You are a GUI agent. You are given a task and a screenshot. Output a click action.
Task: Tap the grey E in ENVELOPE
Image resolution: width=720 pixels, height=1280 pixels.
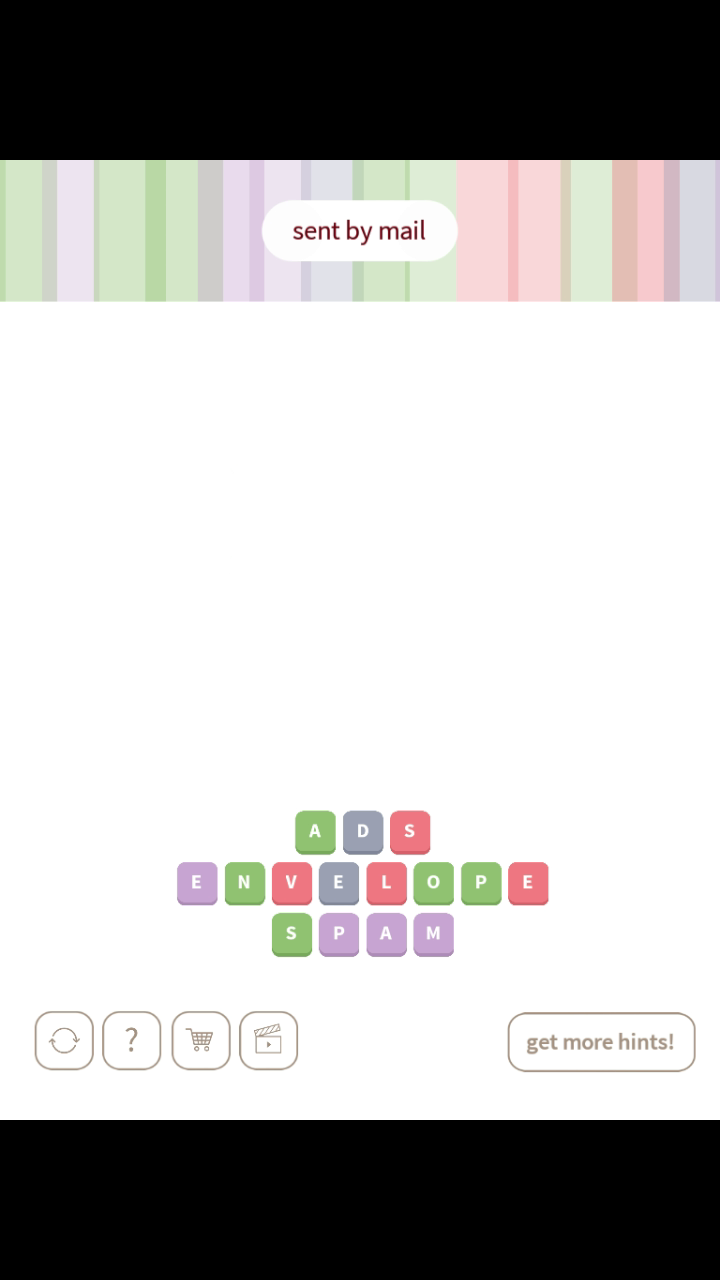click(x=339, y=882)
